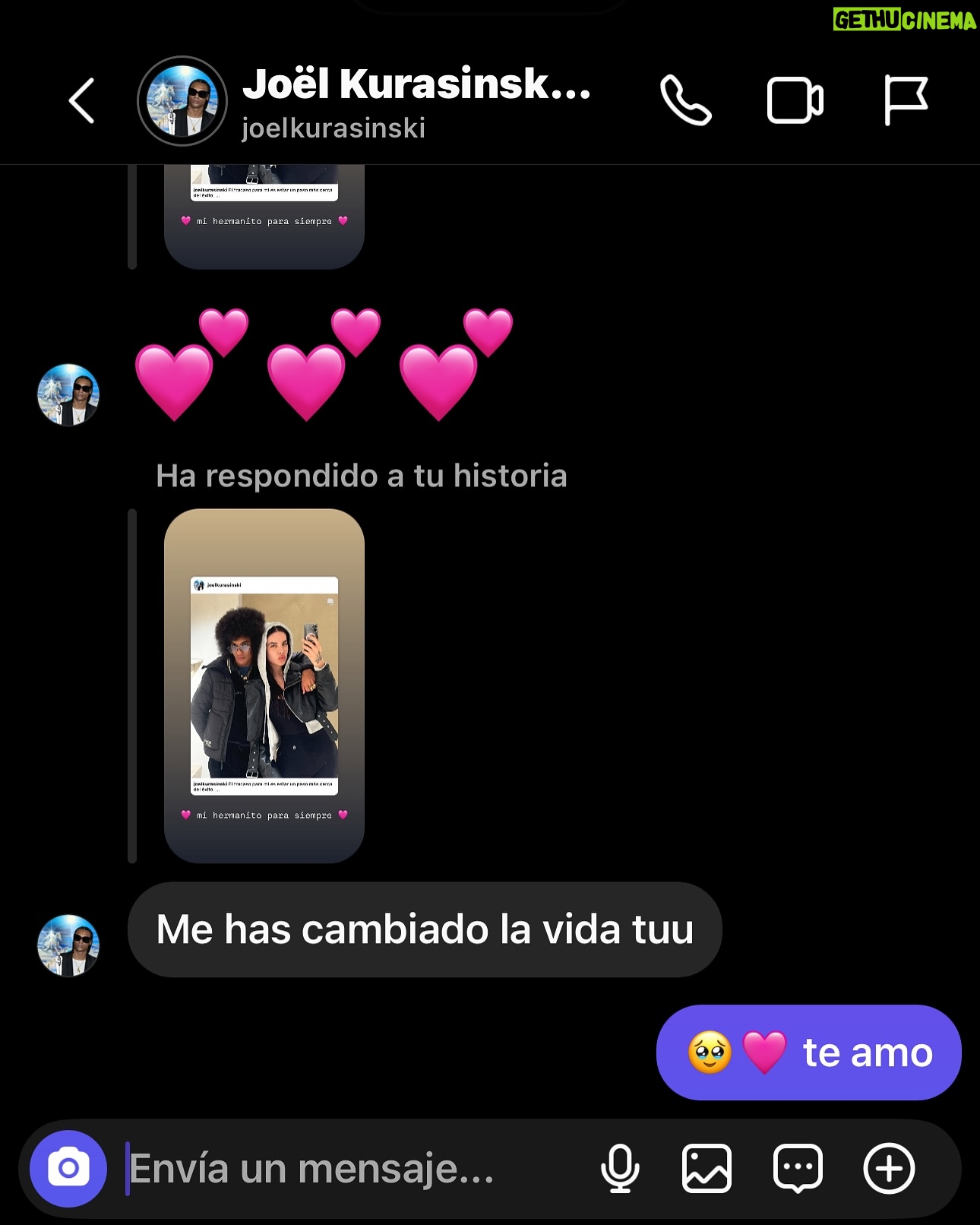Start a video call with Joël

tap(795, 100)
